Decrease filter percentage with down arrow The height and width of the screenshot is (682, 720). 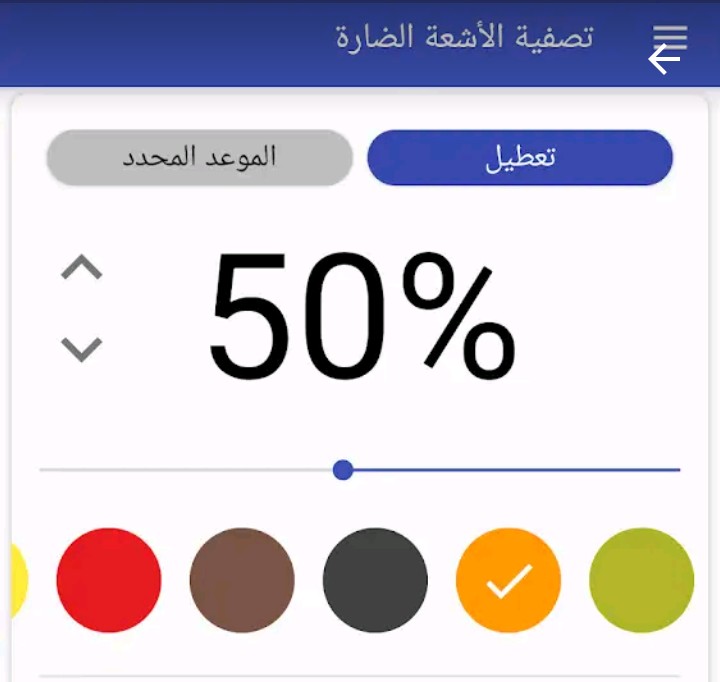(82, 349)
